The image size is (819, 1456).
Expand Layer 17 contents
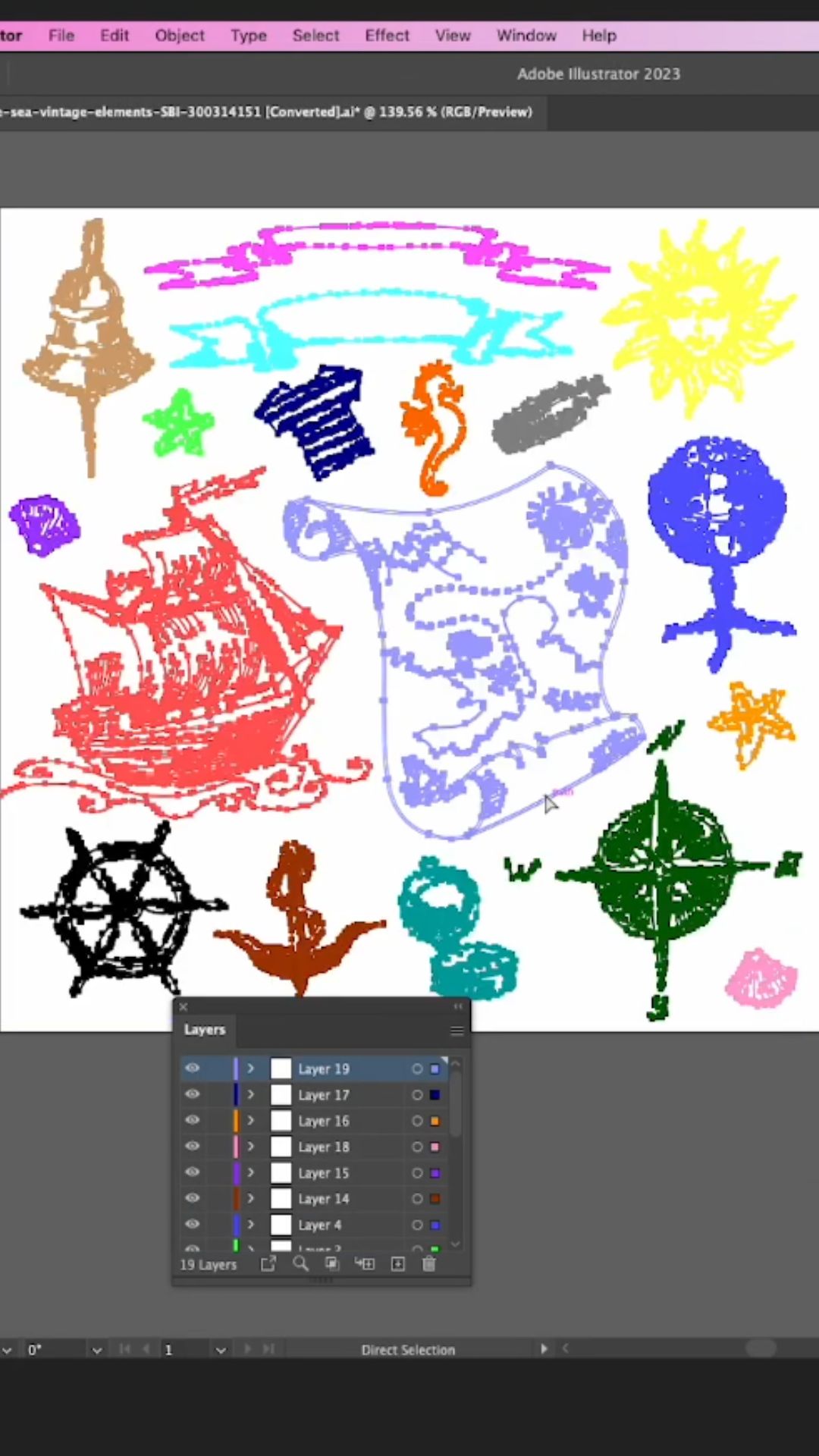[250, 1094]
